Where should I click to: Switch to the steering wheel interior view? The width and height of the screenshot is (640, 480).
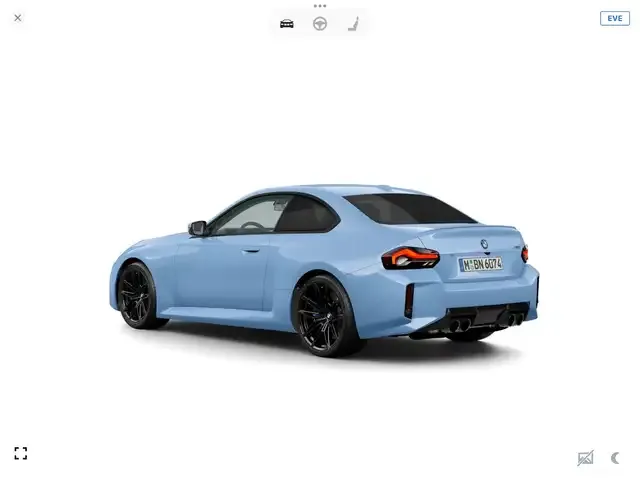pyautogui.click(x=320, y=24)
